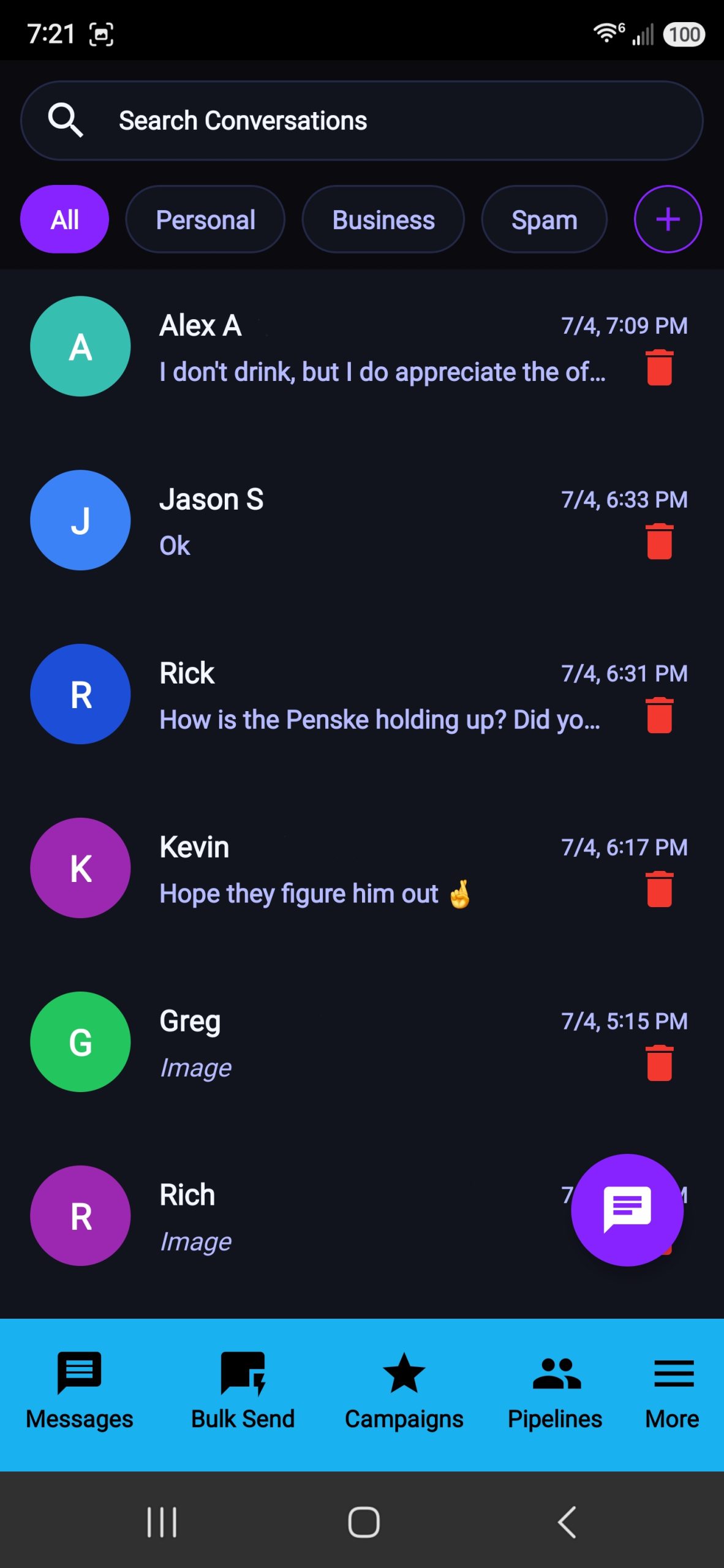The height and width of the screenshot is (1568, 724).
Task: Show the Spam conversations
Action: [x=544, y=220]
